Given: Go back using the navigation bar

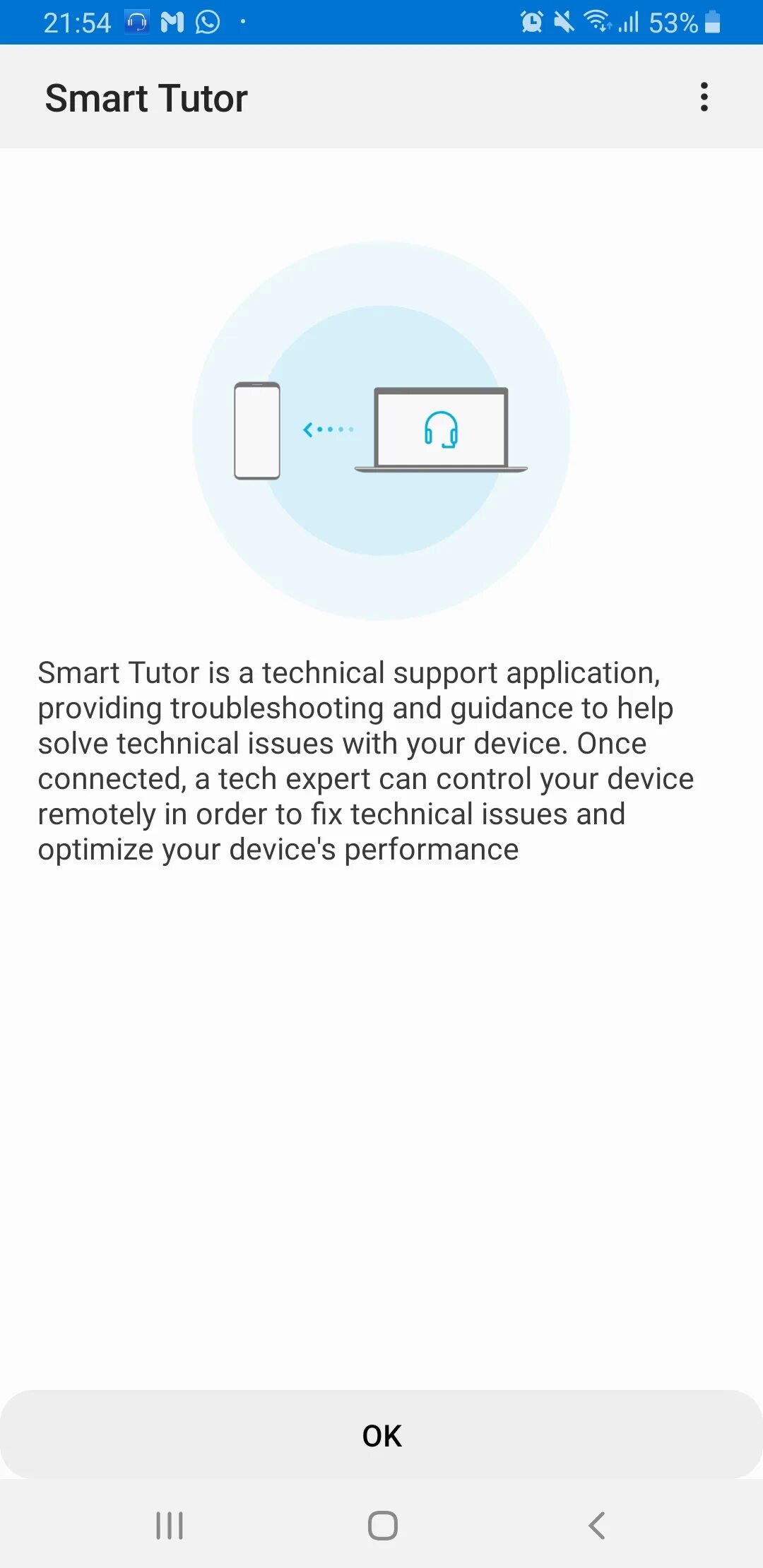Looking at the screenshot, I should 597,1526.
